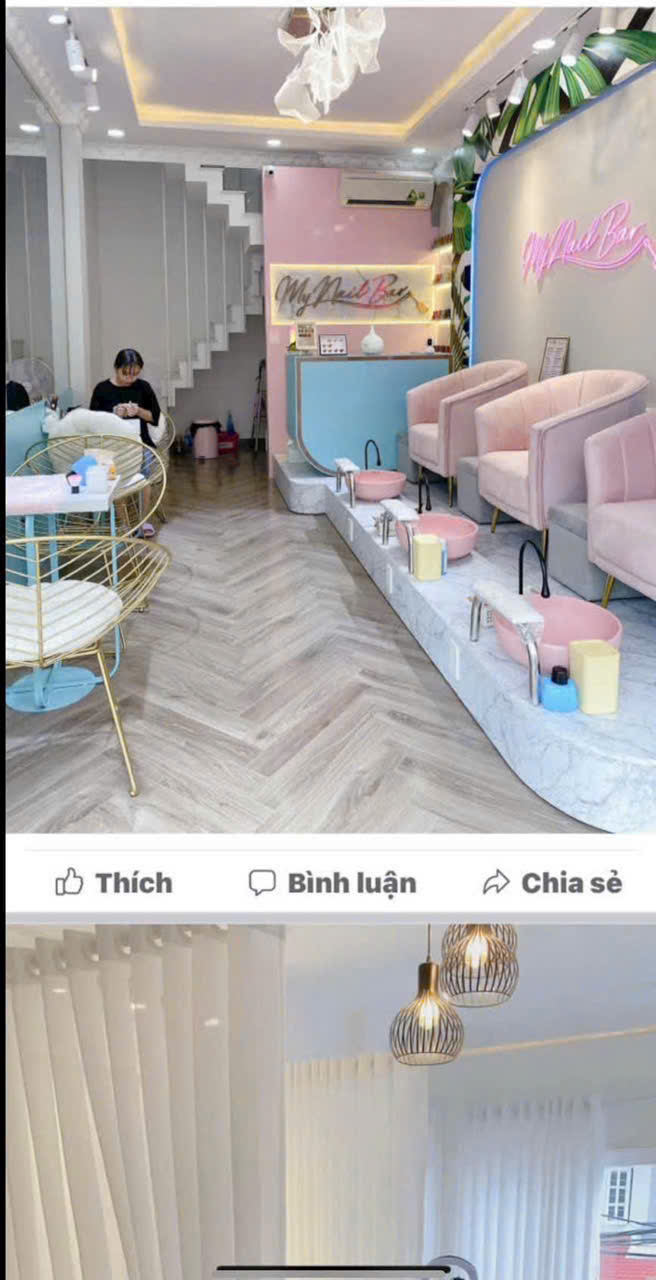Image resolution: width=656 pixels, height=1280 pixels.
Task: Open the pink nail salon photo
Action: [328, 420]
